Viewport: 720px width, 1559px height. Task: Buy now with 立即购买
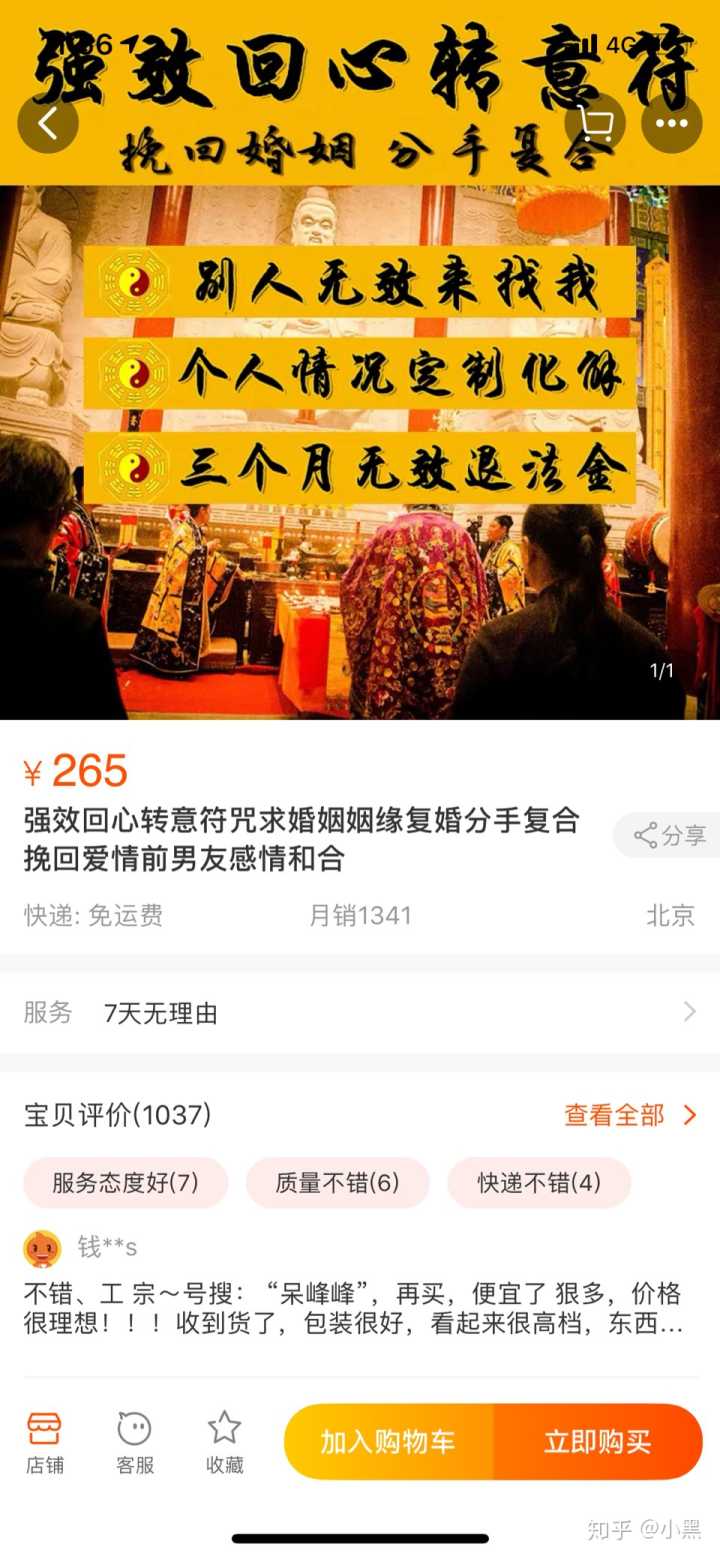coord(597,1441)
